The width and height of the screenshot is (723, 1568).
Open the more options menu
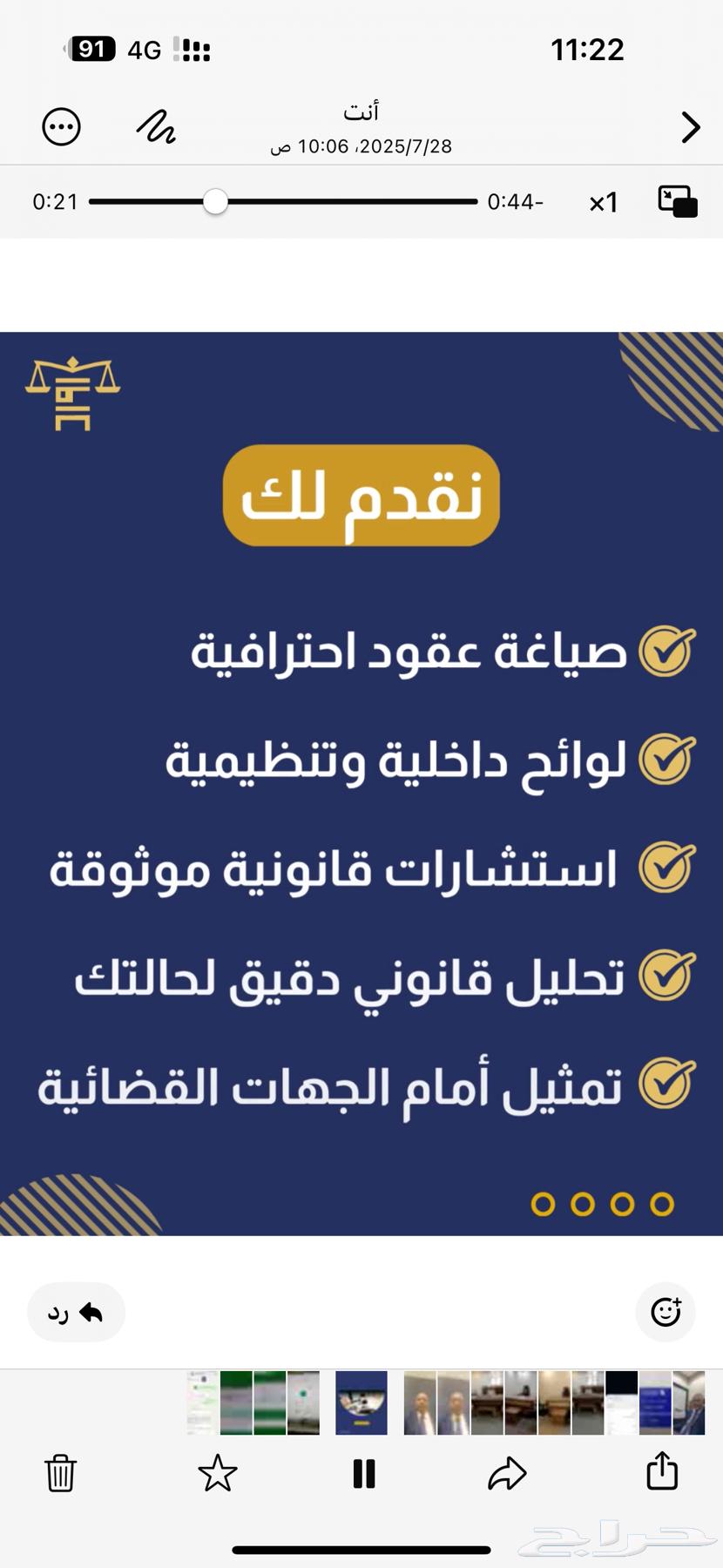[x=61, y=127]
